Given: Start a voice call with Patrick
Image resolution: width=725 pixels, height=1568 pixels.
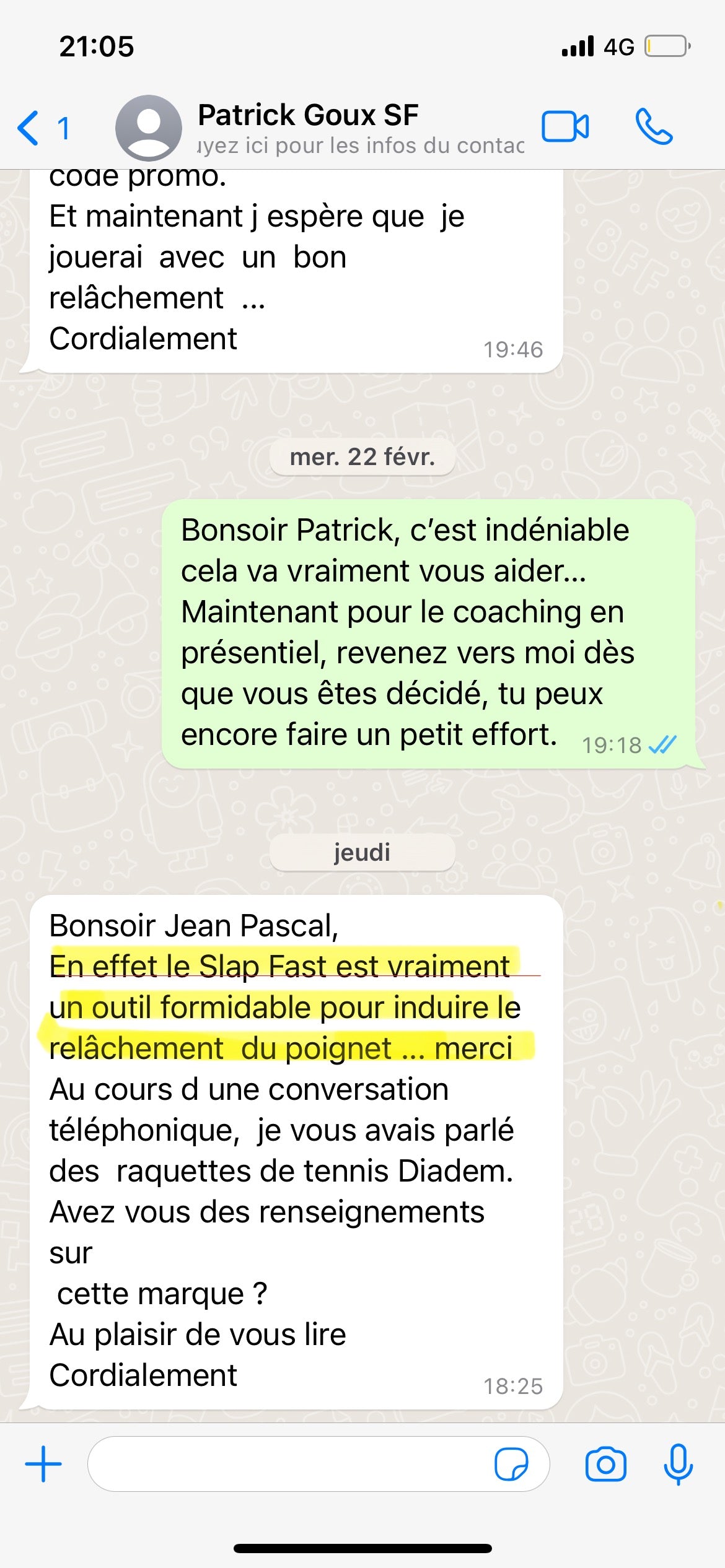Looking at the screenshot, I should click(x=653, y=126).
